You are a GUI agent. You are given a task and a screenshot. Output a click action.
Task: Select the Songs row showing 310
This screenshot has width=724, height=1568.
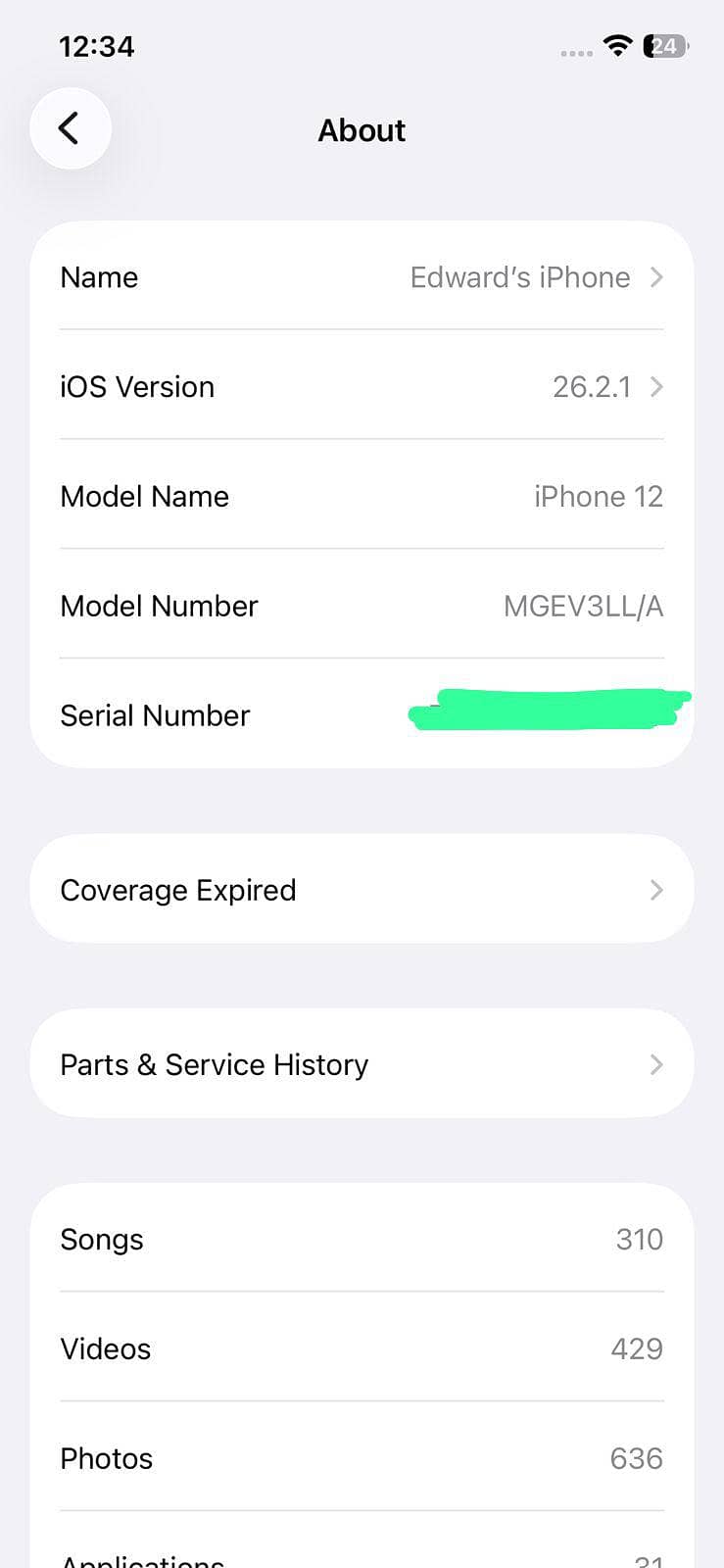362,1239
